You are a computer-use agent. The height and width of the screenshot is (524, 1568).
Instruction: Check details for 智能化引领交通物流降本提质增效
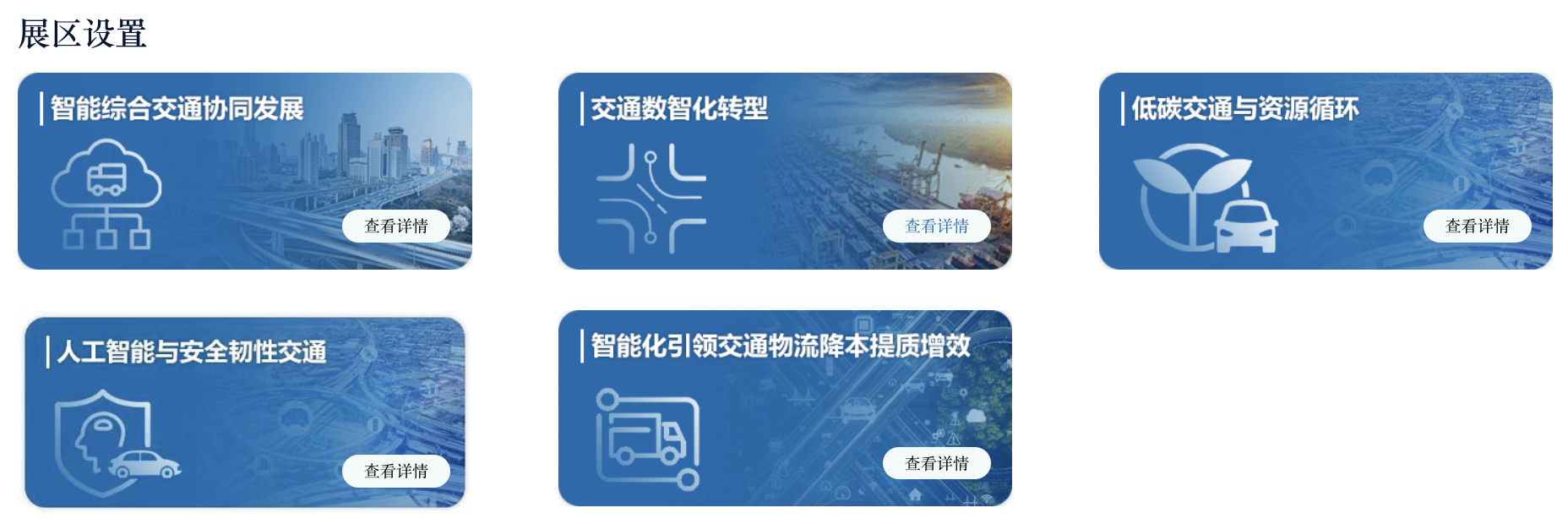(x=936, y=463)
